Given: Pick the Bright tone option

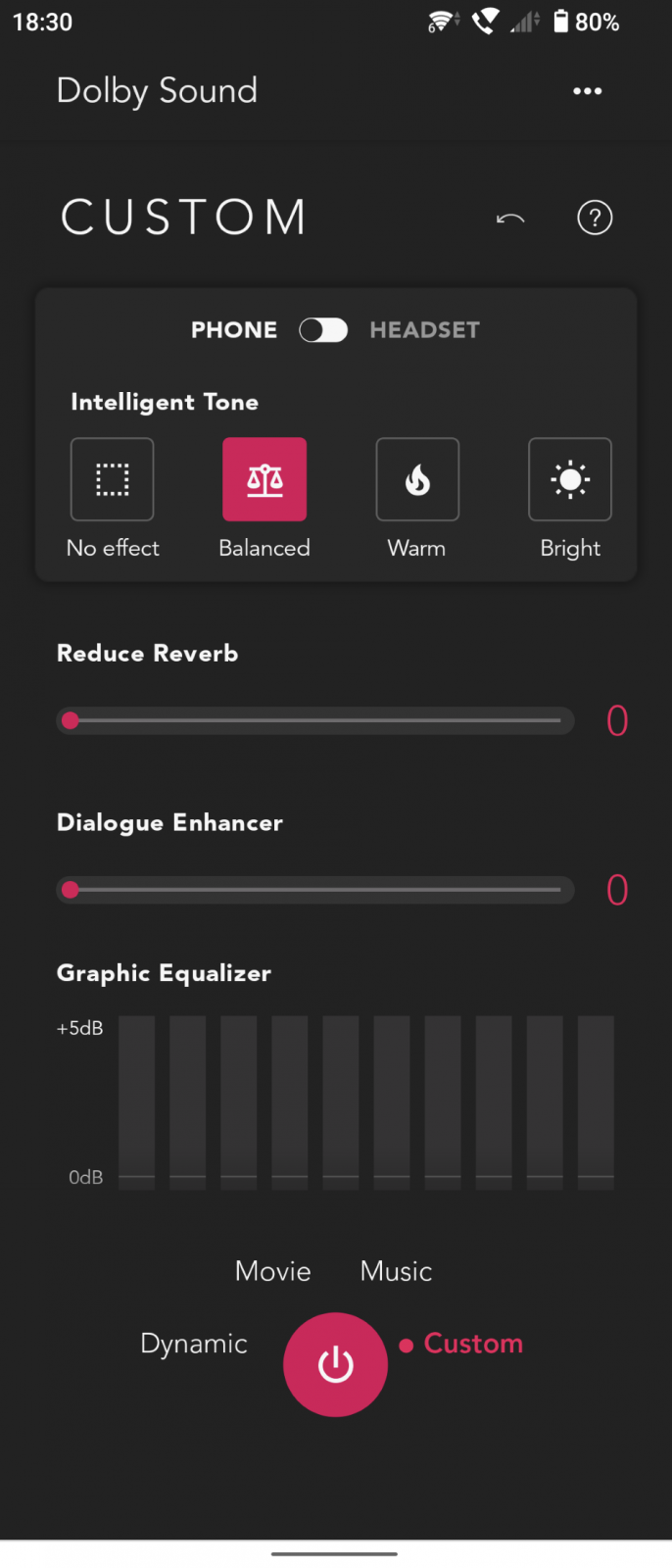Looking at the screenshot, I should (x=570, y=479).
